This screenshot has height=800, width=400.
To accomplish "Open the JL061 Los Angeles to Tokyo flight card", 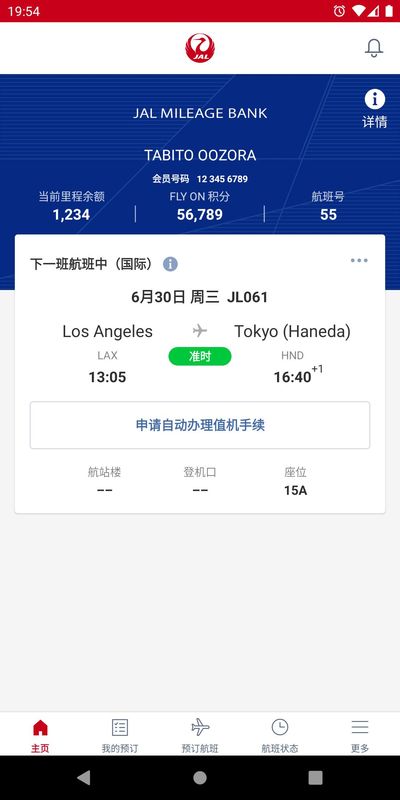I will tap(200, 374).
